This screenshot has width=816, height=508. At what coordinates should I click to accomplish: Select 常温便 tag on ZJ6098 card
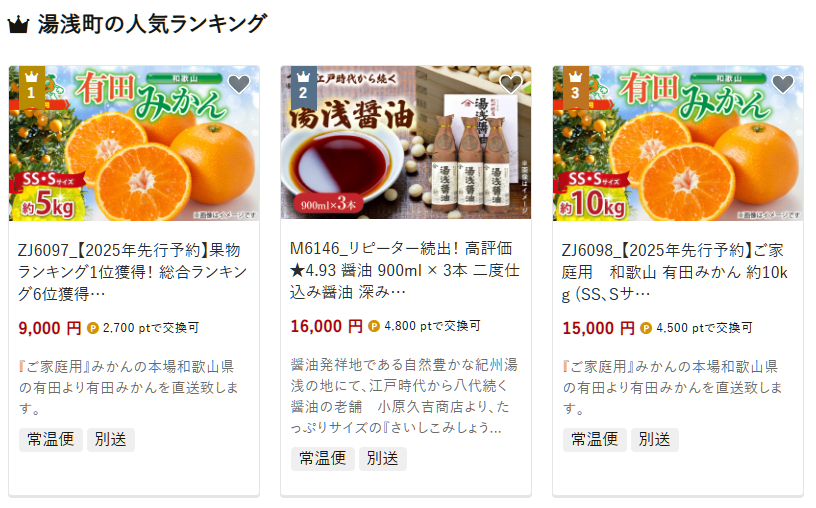pyautogui.click(x=595, y=440)
